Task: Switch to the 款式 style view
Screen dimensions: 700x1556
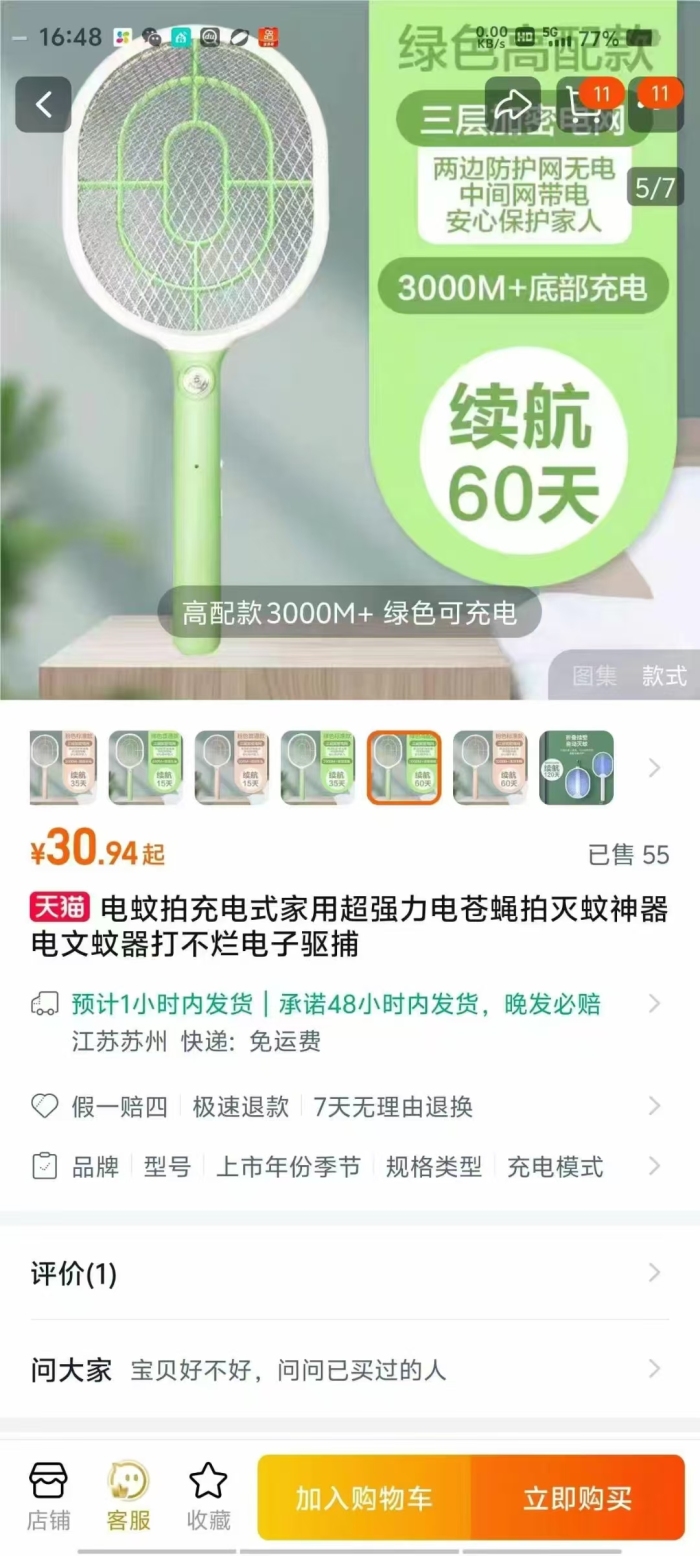Action: tap(664, 675)
